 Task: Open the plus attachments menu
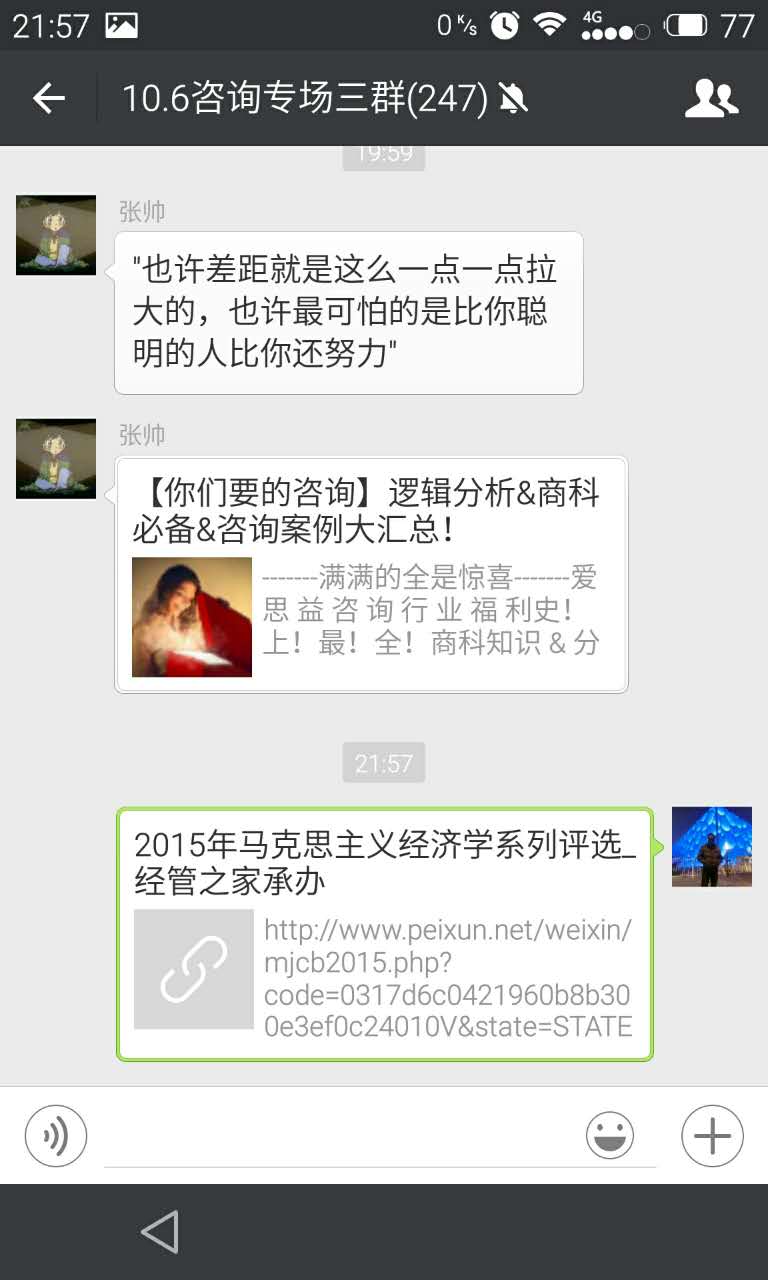[x=712, y=1136]
